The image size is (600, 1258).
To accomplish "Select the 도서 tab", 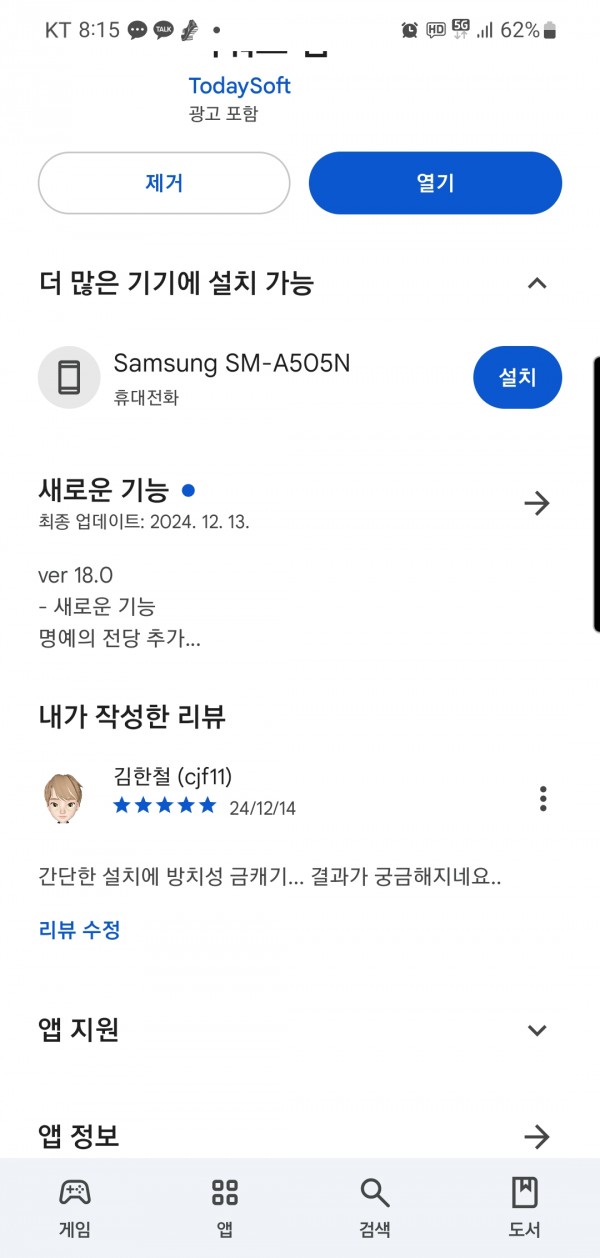I will pyautogui.click(x=525, y=1208).
